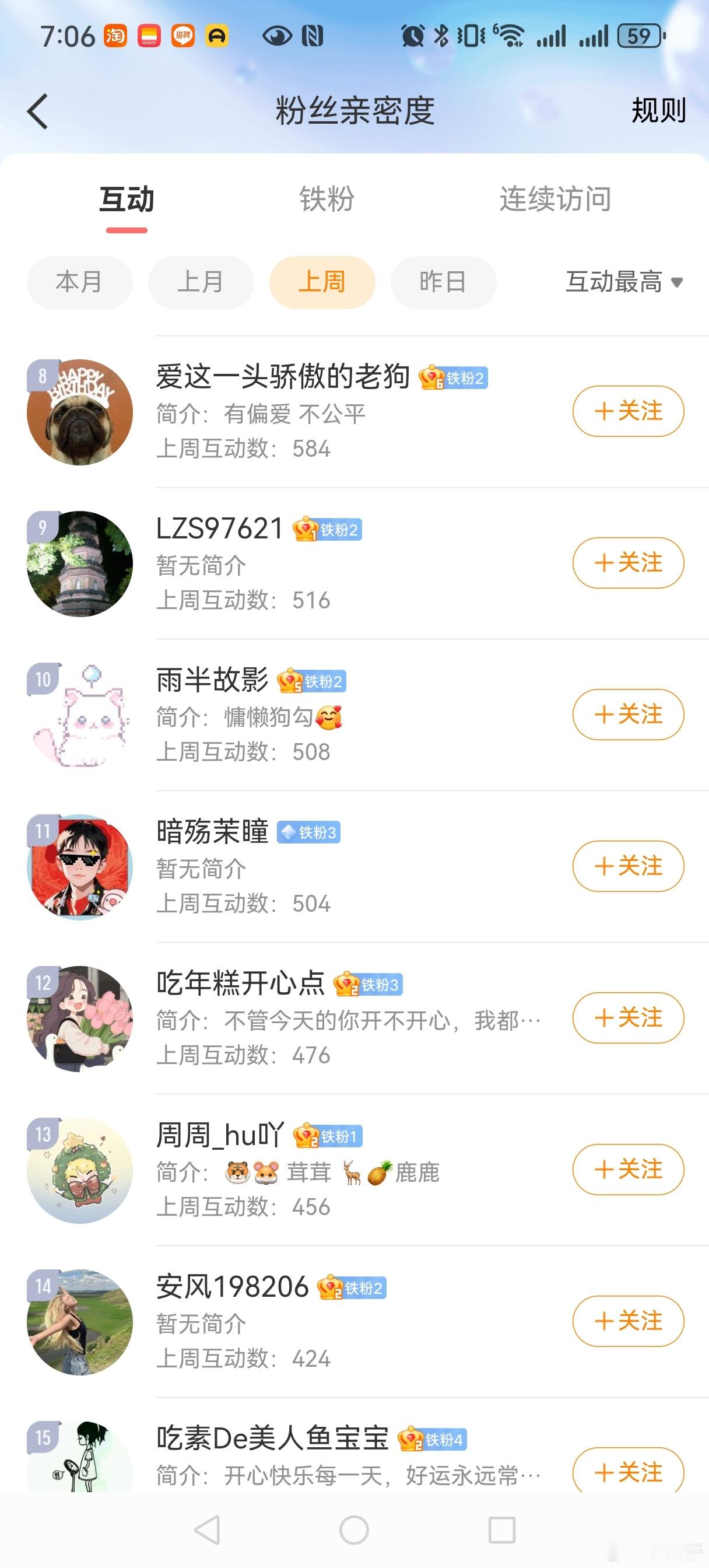Follow 爱这一头骄傲的老狗

click(x=627, y=411)
